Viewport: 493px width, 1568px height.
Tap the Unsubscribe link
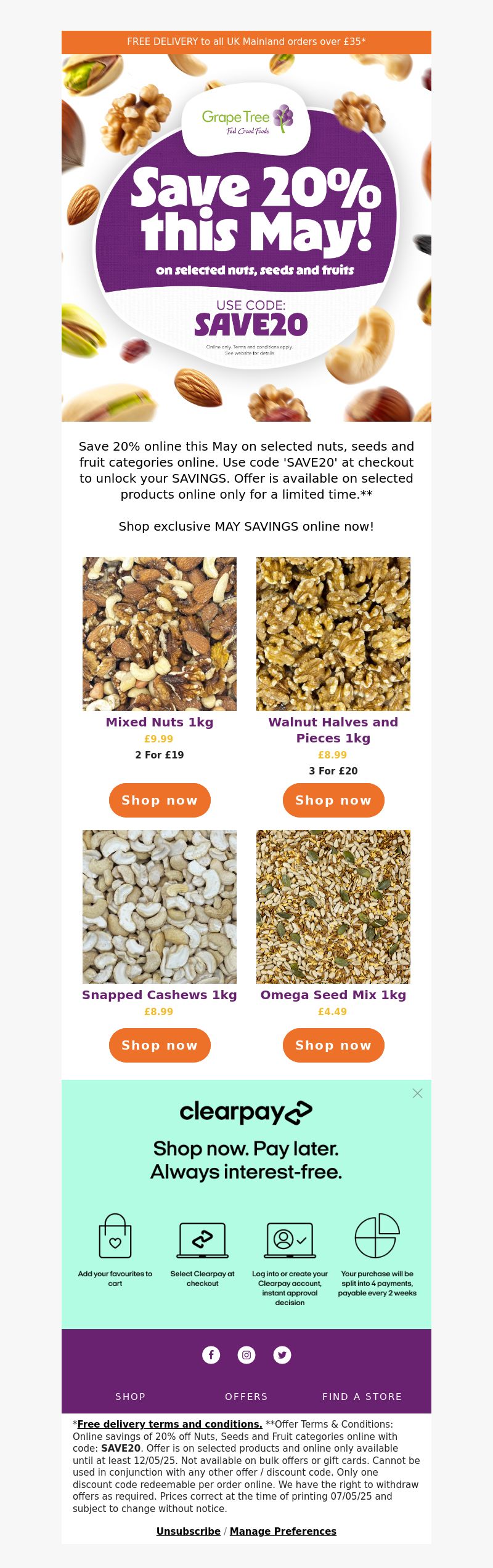tap(189, 1532)
